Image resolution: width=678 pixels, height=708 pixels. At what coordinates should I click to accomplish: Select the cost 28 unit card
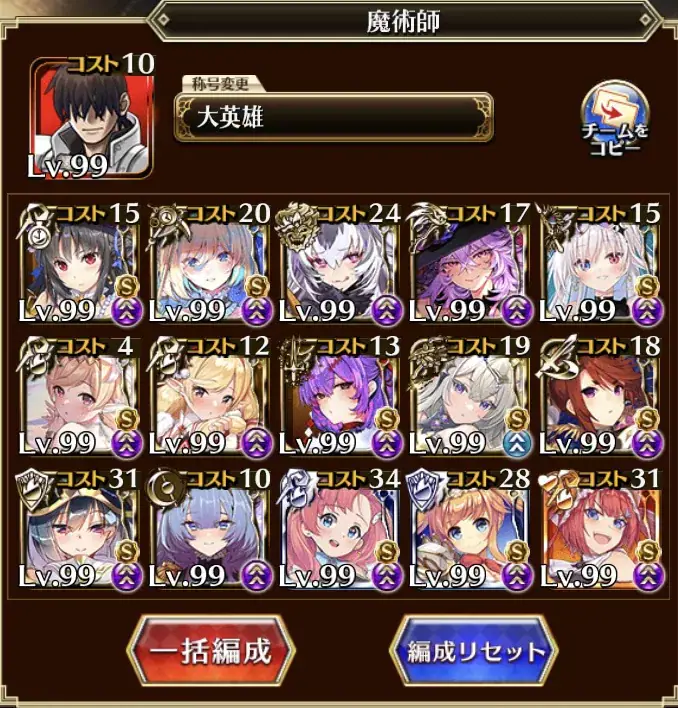click(x=470, y=527)
